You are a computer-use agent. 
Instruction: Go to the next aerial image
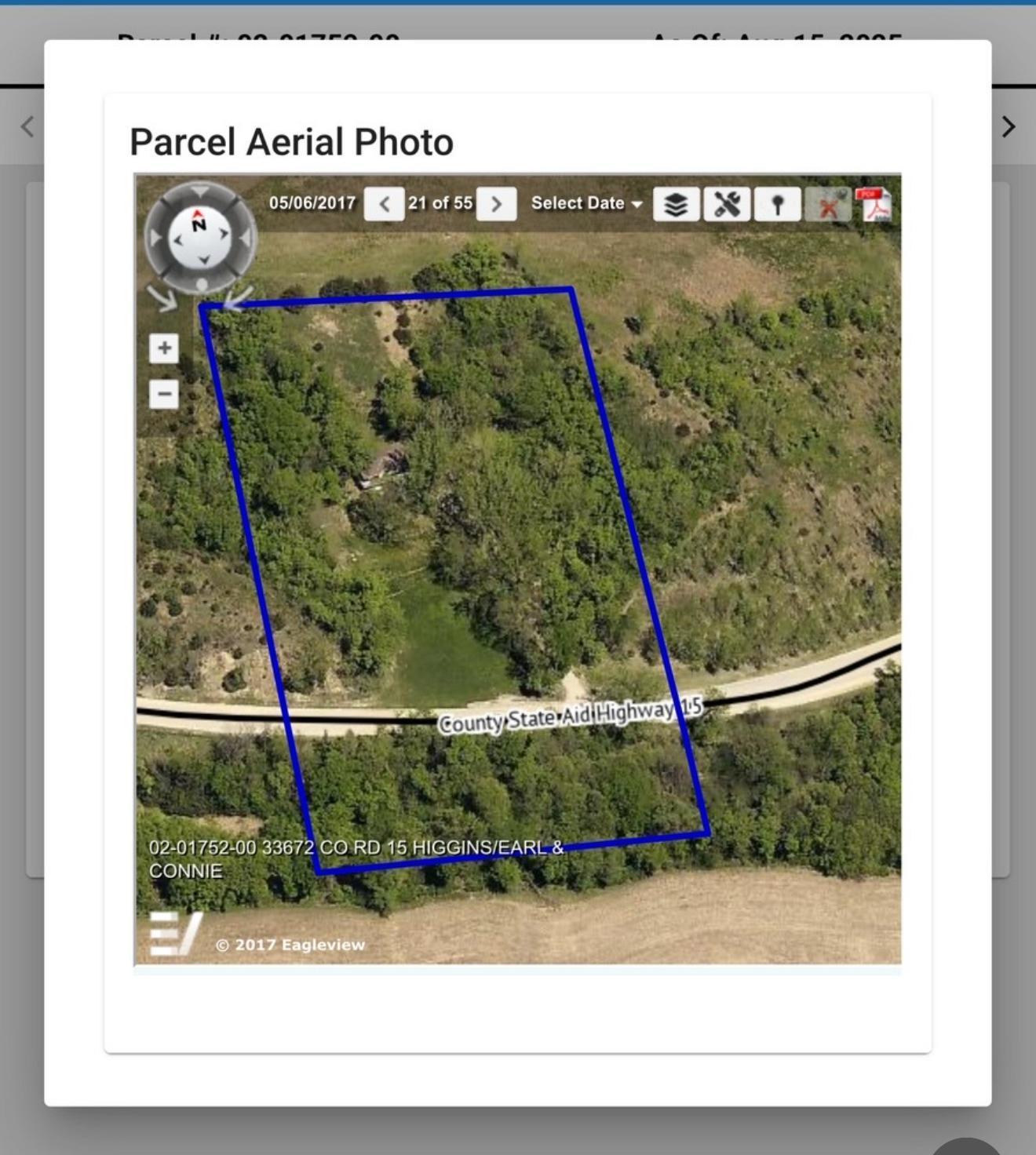496,205
